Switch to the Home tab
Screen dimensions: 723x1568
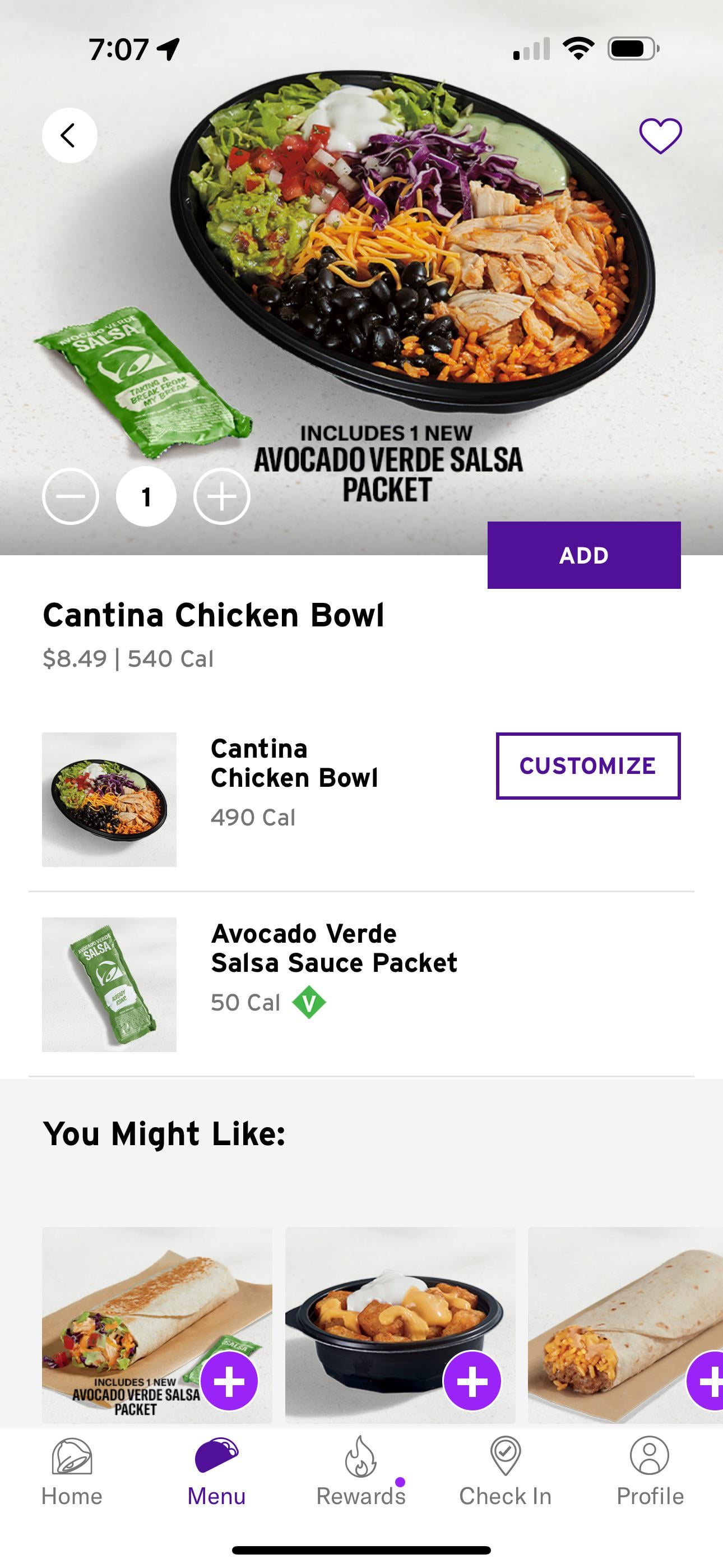tap(72, 1472)
